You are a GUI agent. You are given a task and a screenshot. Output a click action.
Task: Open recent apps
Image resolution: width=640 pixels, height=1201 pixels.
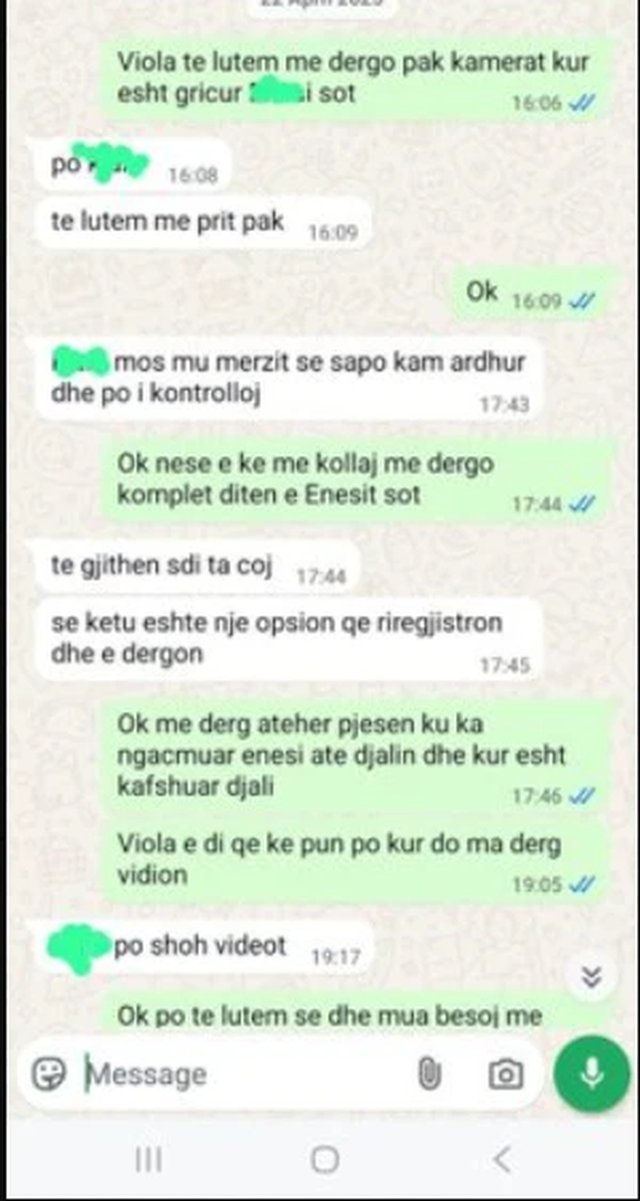point(148,1160)
